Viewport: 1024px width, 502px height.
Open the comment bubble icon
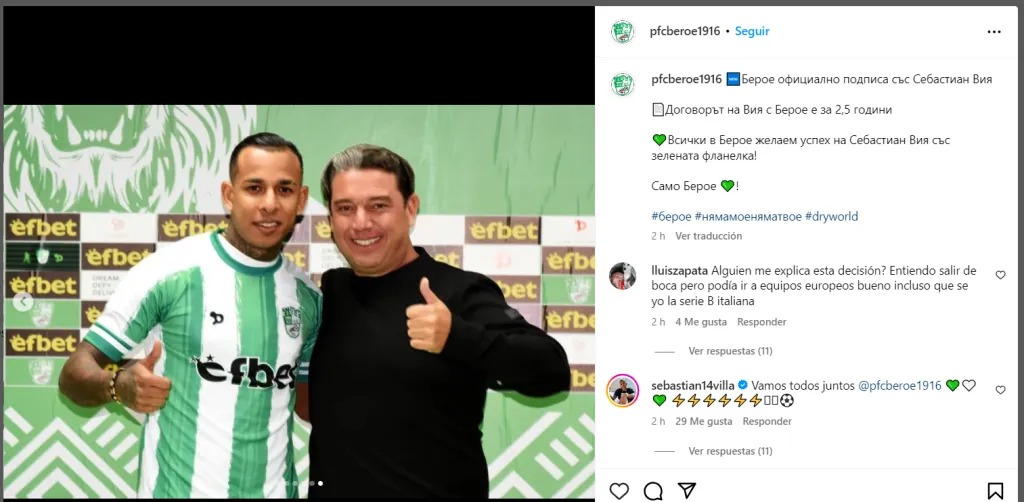click(653, 490)
